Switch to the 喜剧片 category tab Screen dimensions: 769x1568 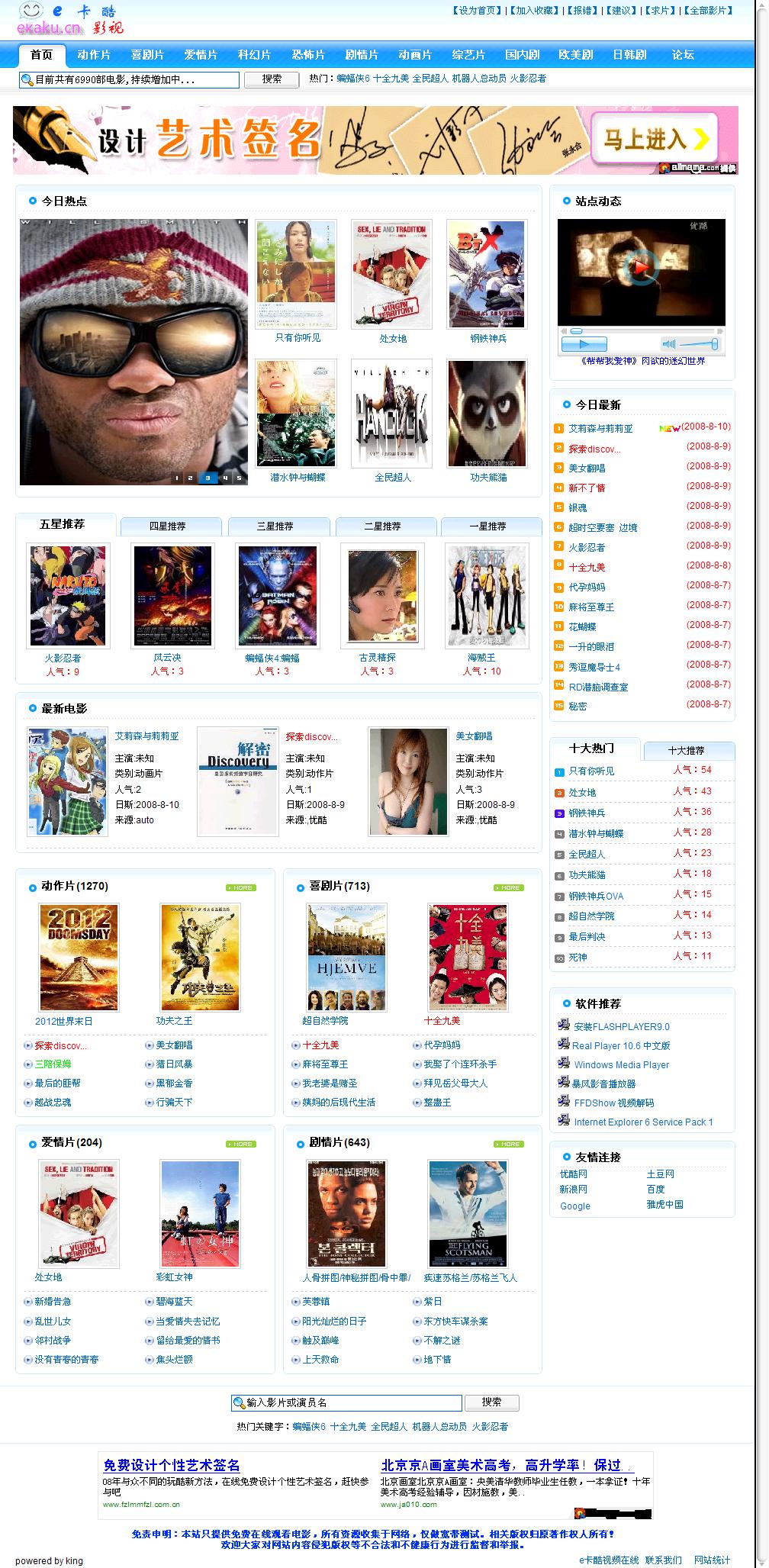click(147, 55)
